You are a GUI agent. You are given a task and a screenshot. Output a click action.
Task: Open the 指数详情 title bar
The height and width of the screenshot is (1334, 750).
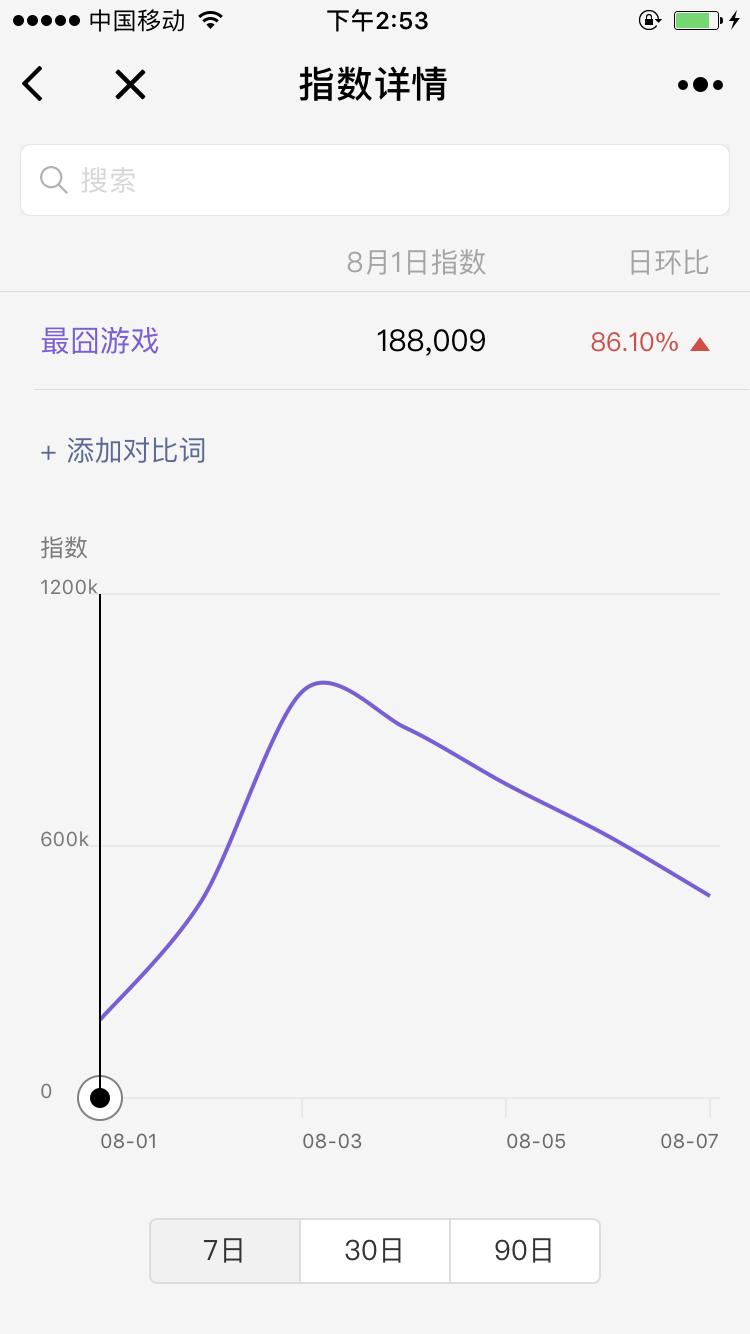[x=374, y=86]
